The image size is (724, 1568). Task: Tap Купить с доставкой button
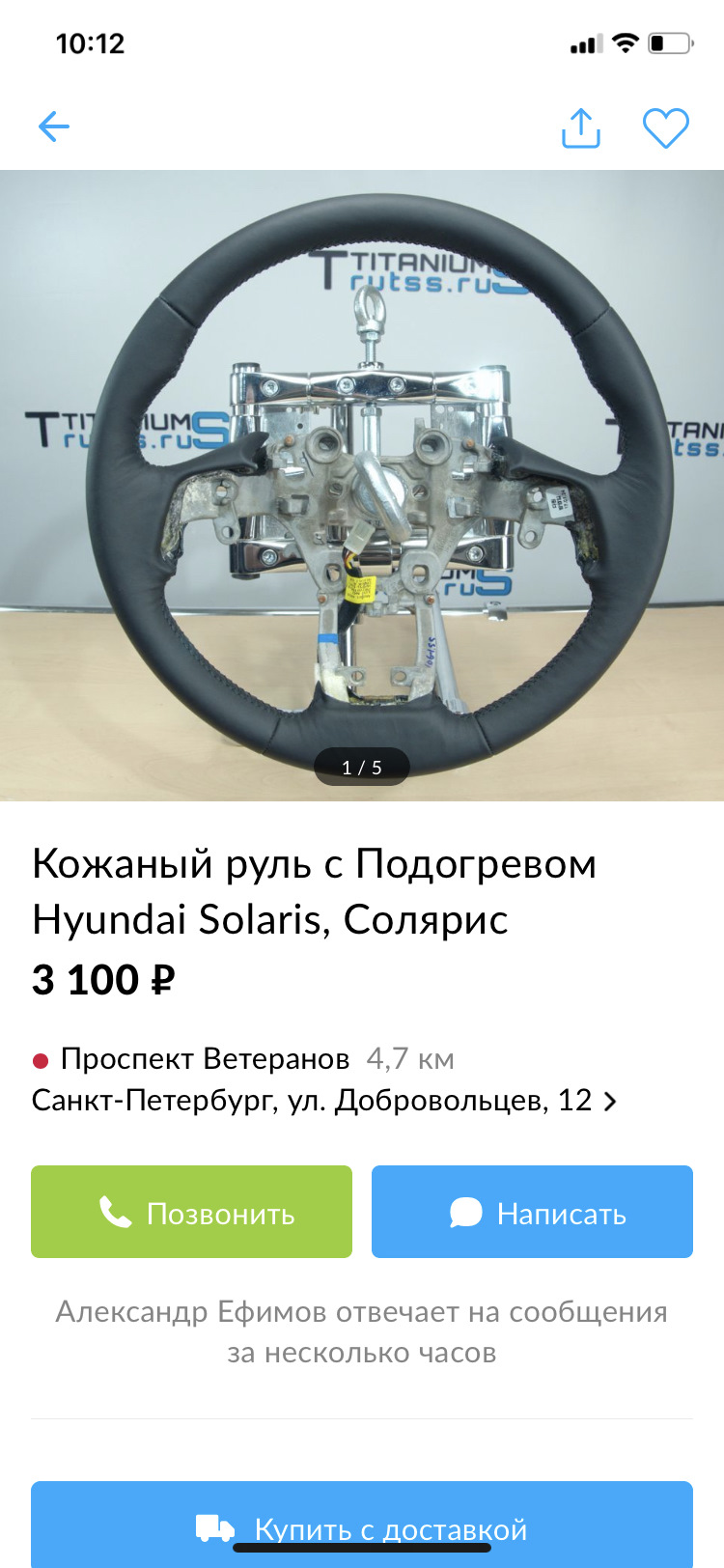(362, 1527)
